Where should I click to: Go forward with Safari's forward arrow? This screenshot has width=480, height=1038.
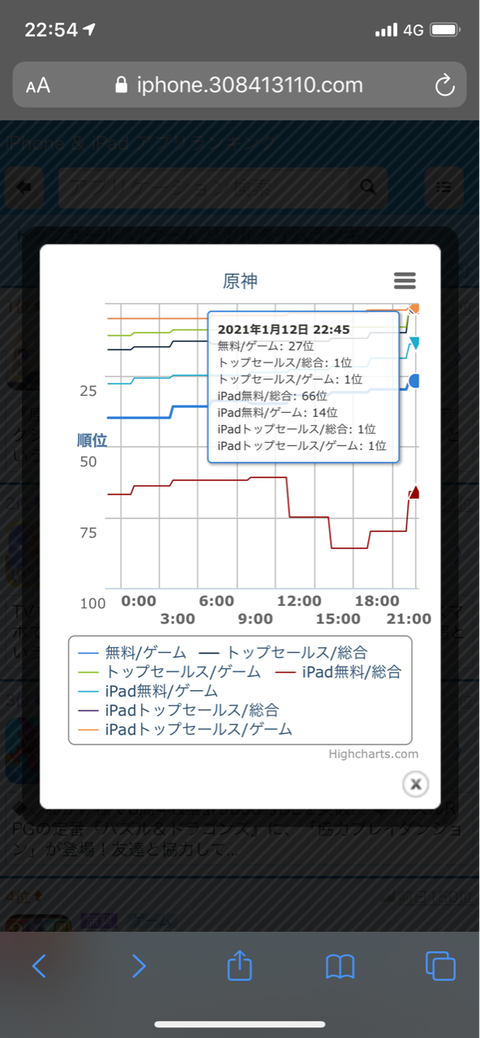[138, 967]
